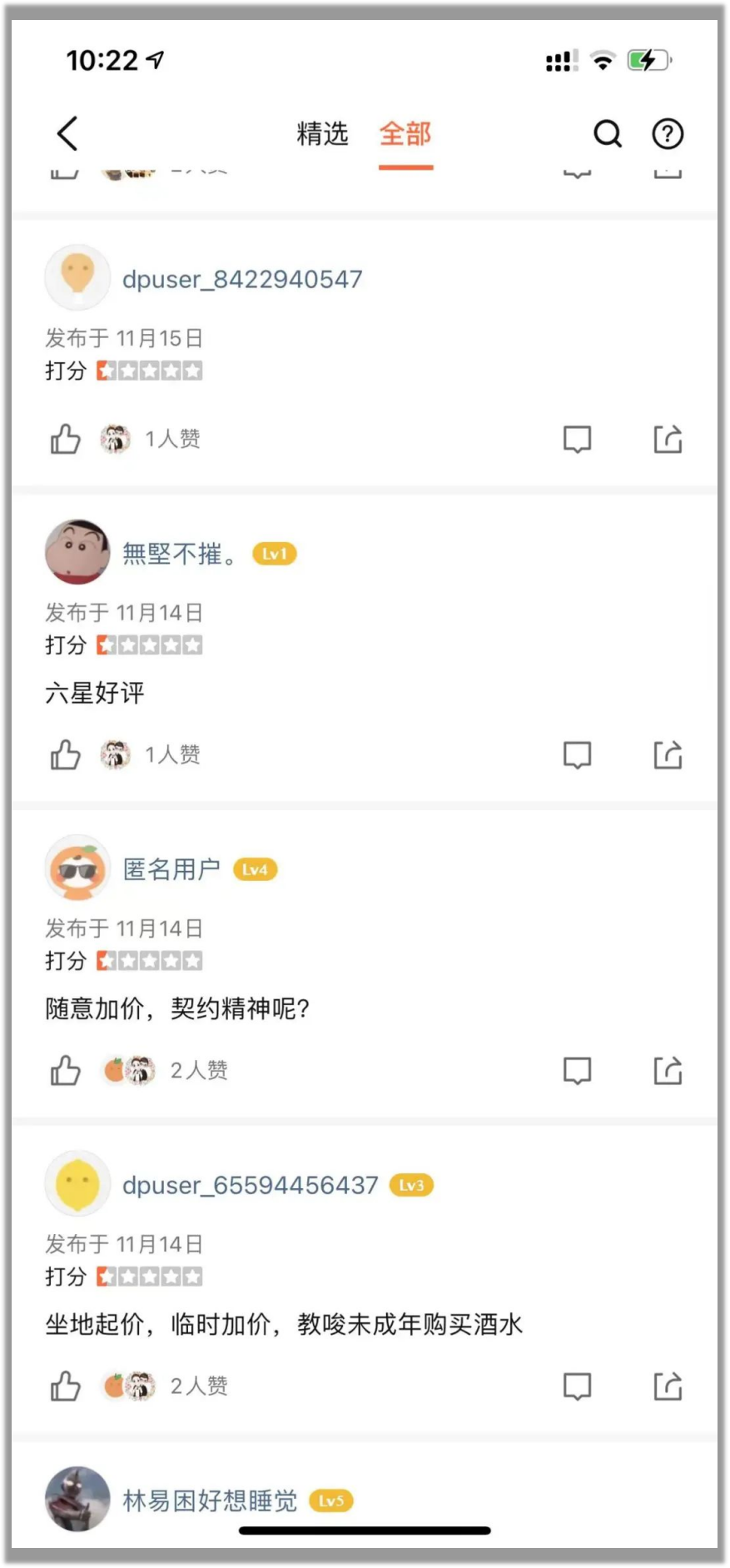Reply to the 六星好评 review
This screenshot has height=1568, width=730.
577,755
